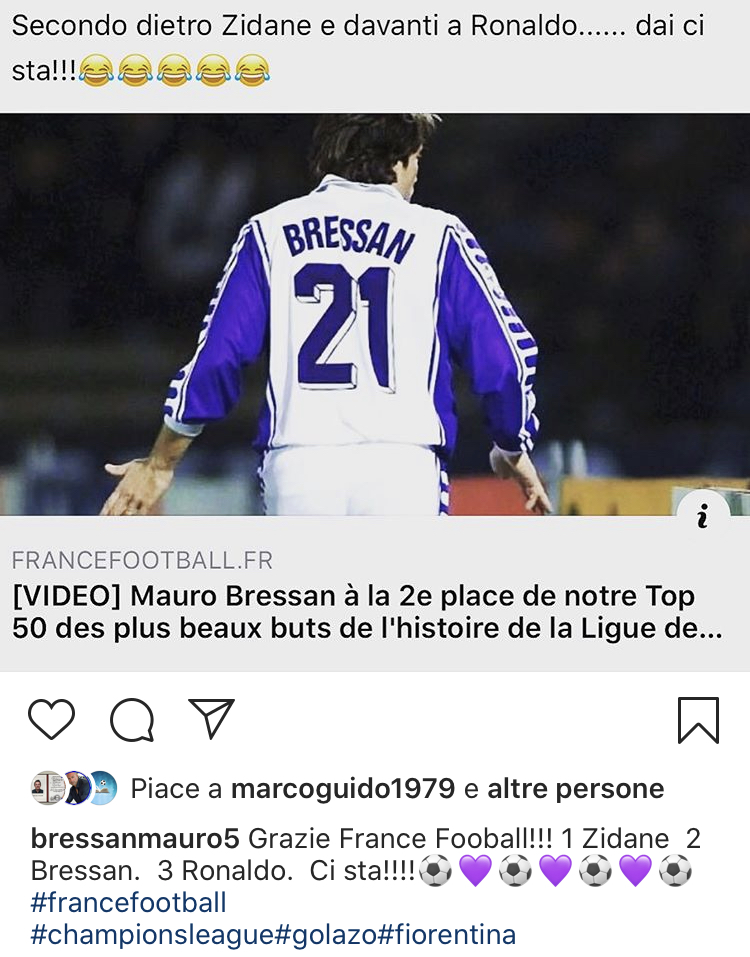750x957 pixels.
Task: Open comments via the speech bubble icon
Action: 131,719
